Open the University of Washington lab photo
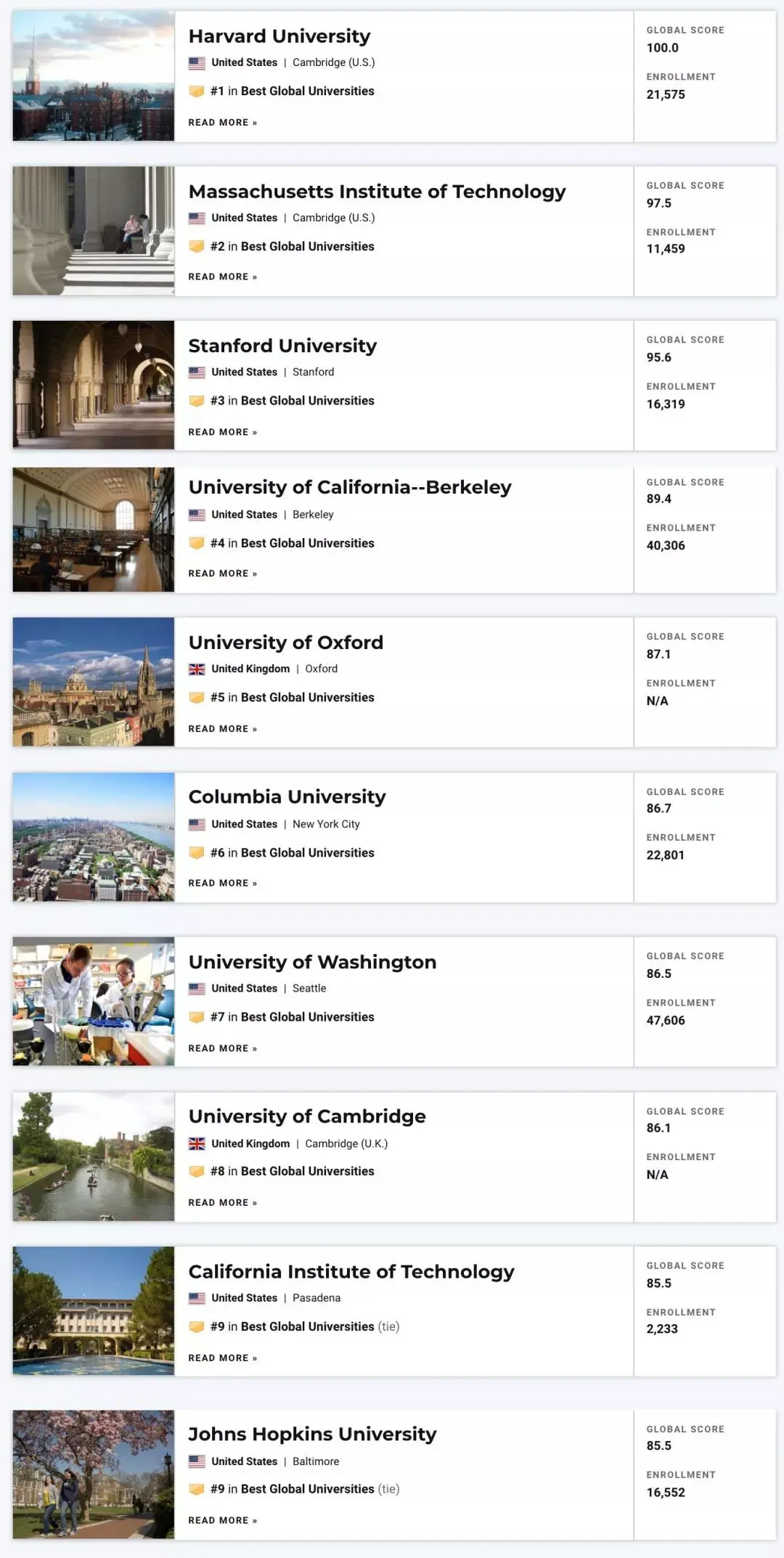The image size is (784, 1558). [x=94, y=1001]
